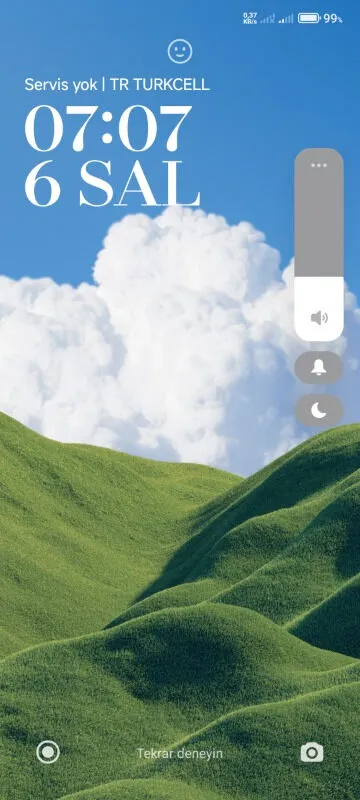Tap the media volume slider

[319, 245]
